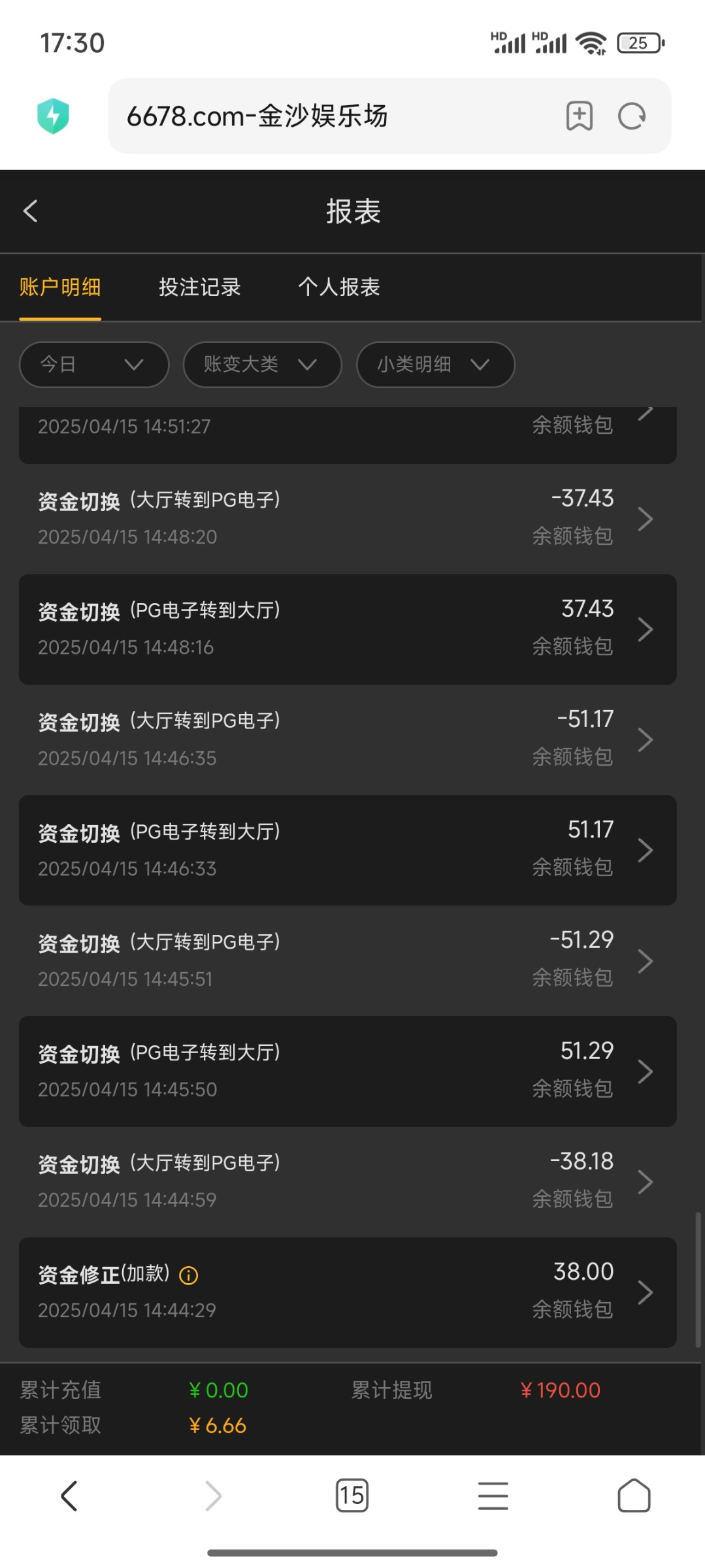Open the 51.29 transfer record at 14:45:50
705x1568 pixels.
tap(348, 1071)
